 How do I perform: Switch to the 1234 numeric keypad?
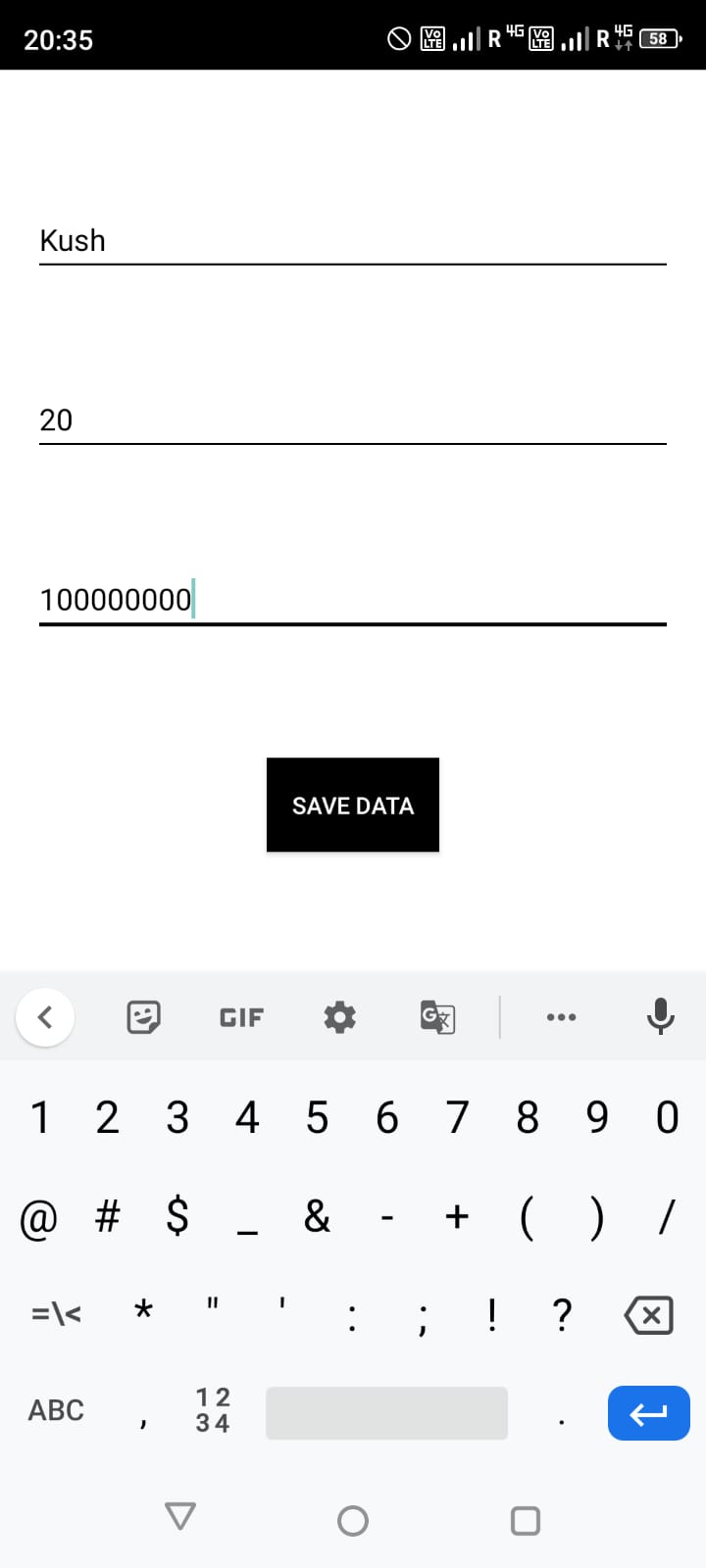212,1411
